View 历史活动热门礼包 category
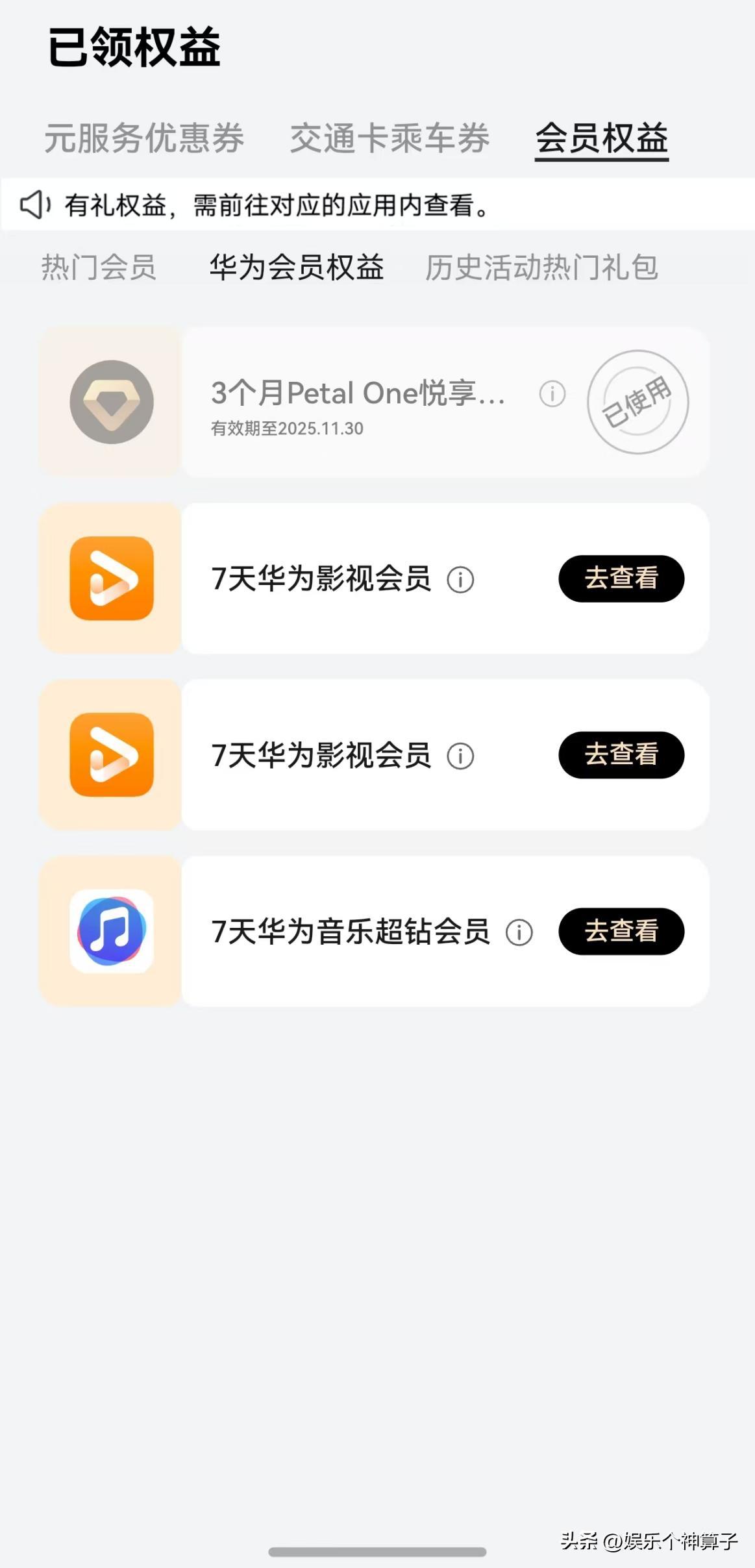Viewport: 755px width, 1568px height. pos(541,268)
